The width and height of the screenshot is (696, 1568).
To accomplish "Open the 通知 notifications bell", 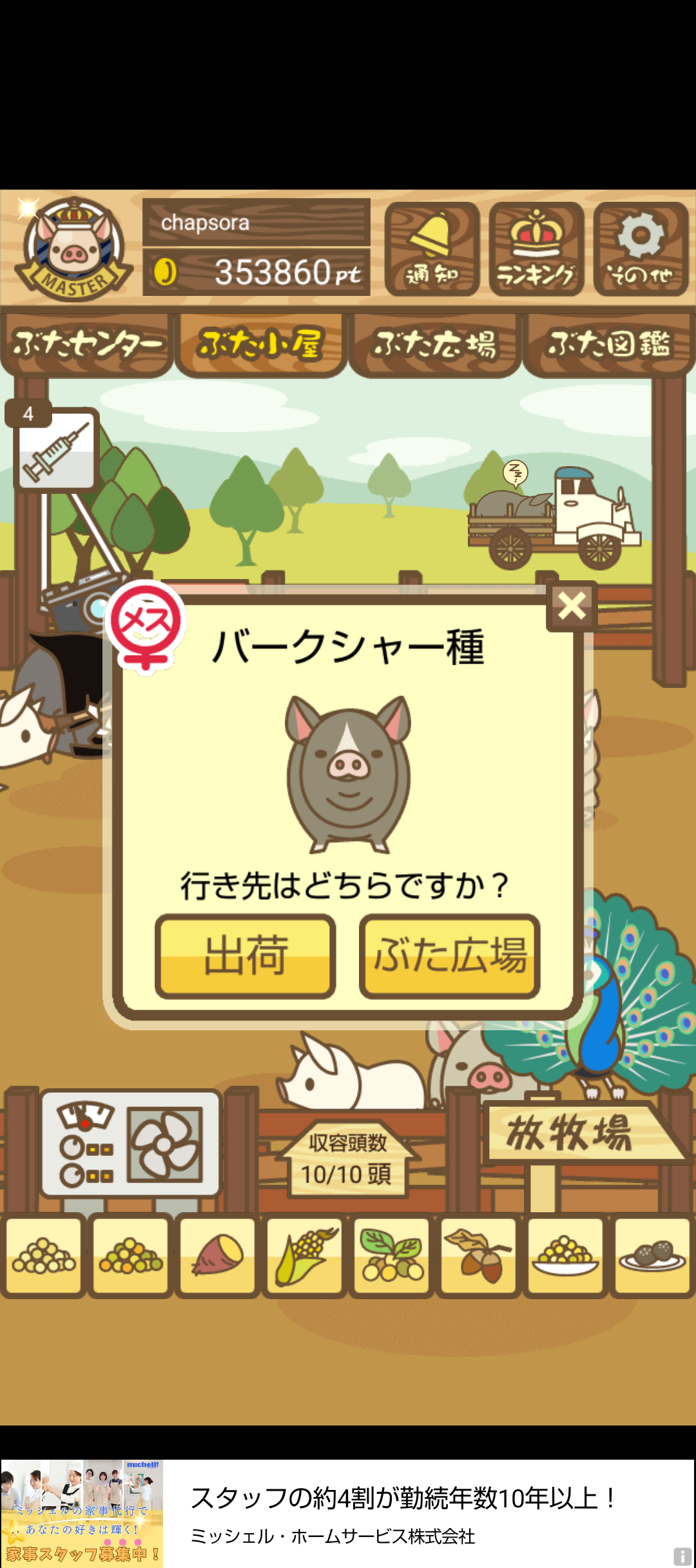I will [x=432, y=249].
